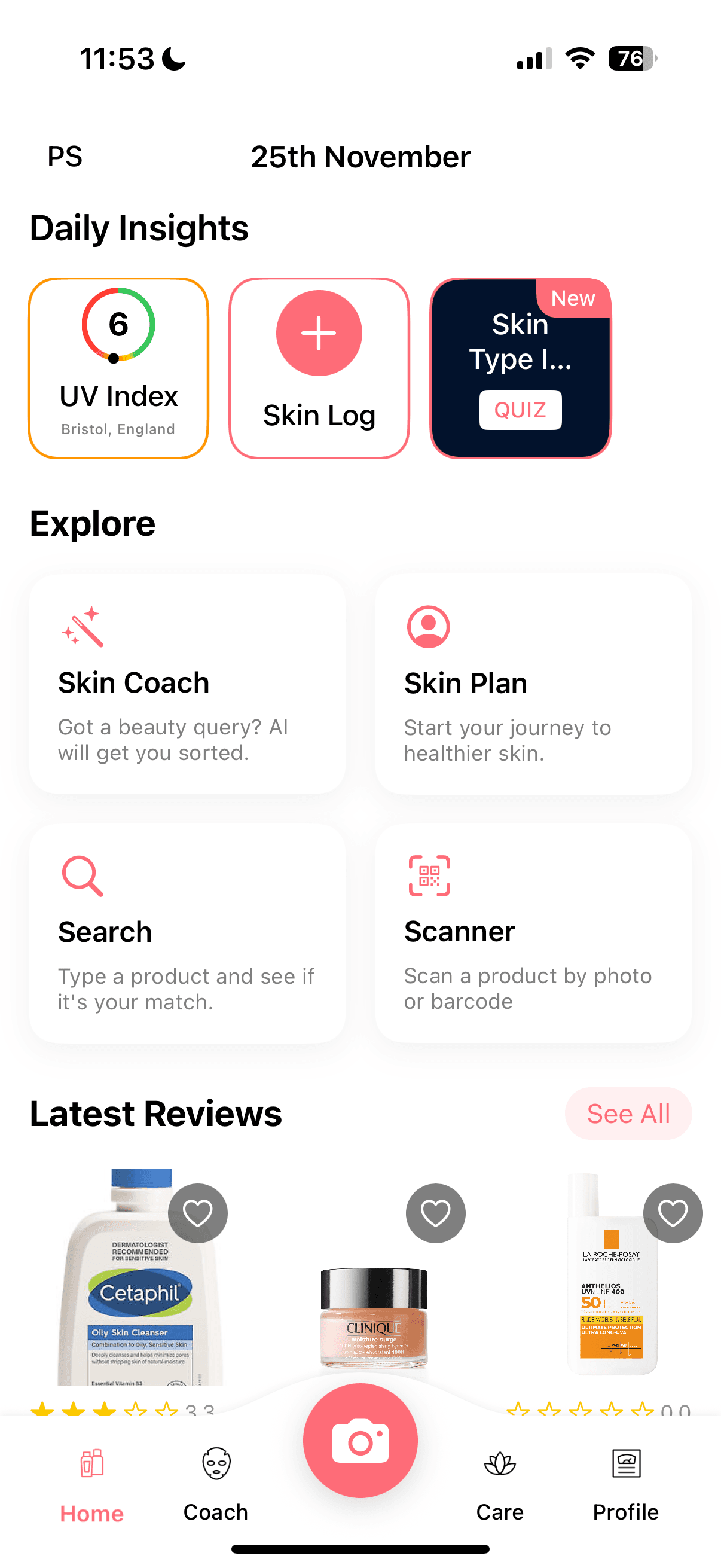721x1568 pixels.
Task: Favorite the Cetaphil Oily Skin Cleanser
Action: [x=198, y=1213]
